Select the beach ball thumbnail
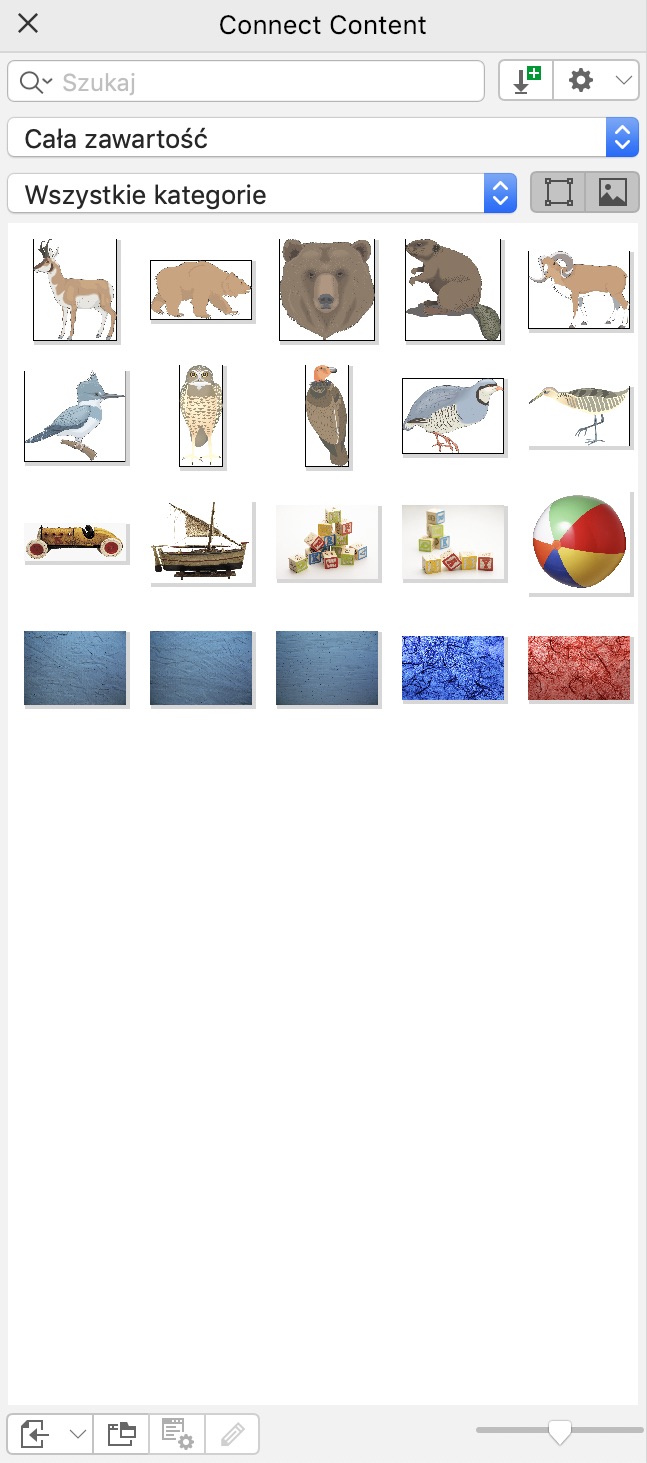Screen dimensions: 647x1463 [x=579, y=542]
